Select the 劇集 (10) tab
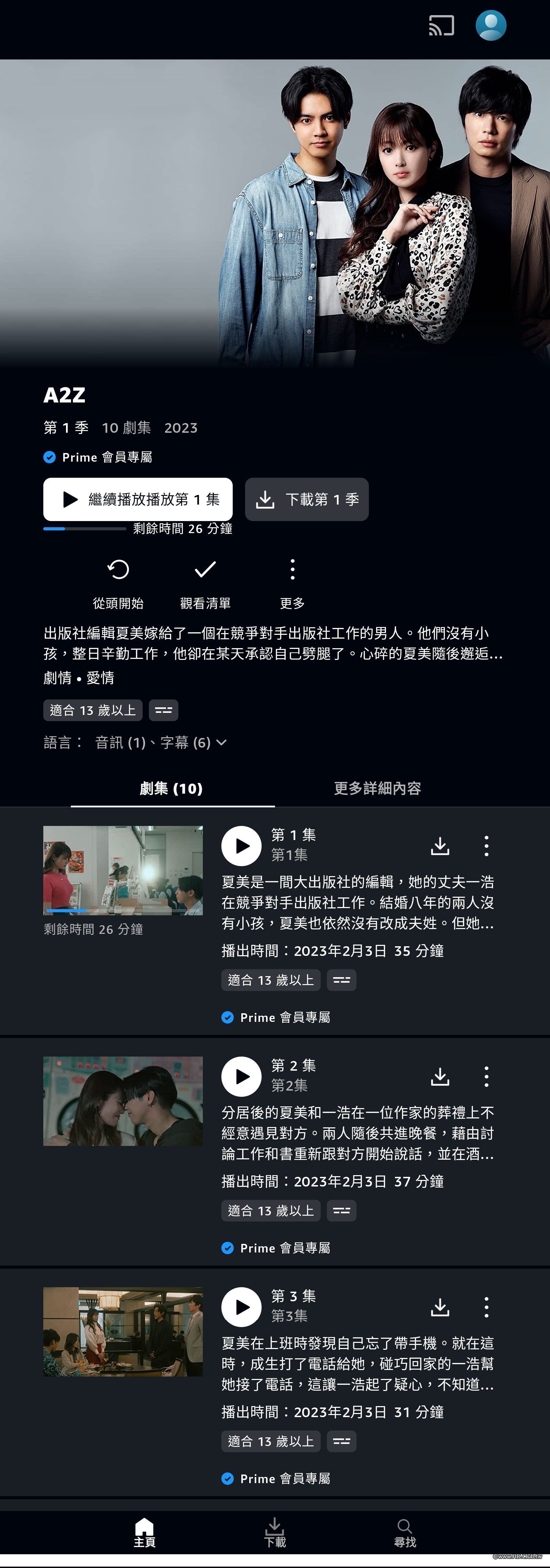 coord(171,788)
